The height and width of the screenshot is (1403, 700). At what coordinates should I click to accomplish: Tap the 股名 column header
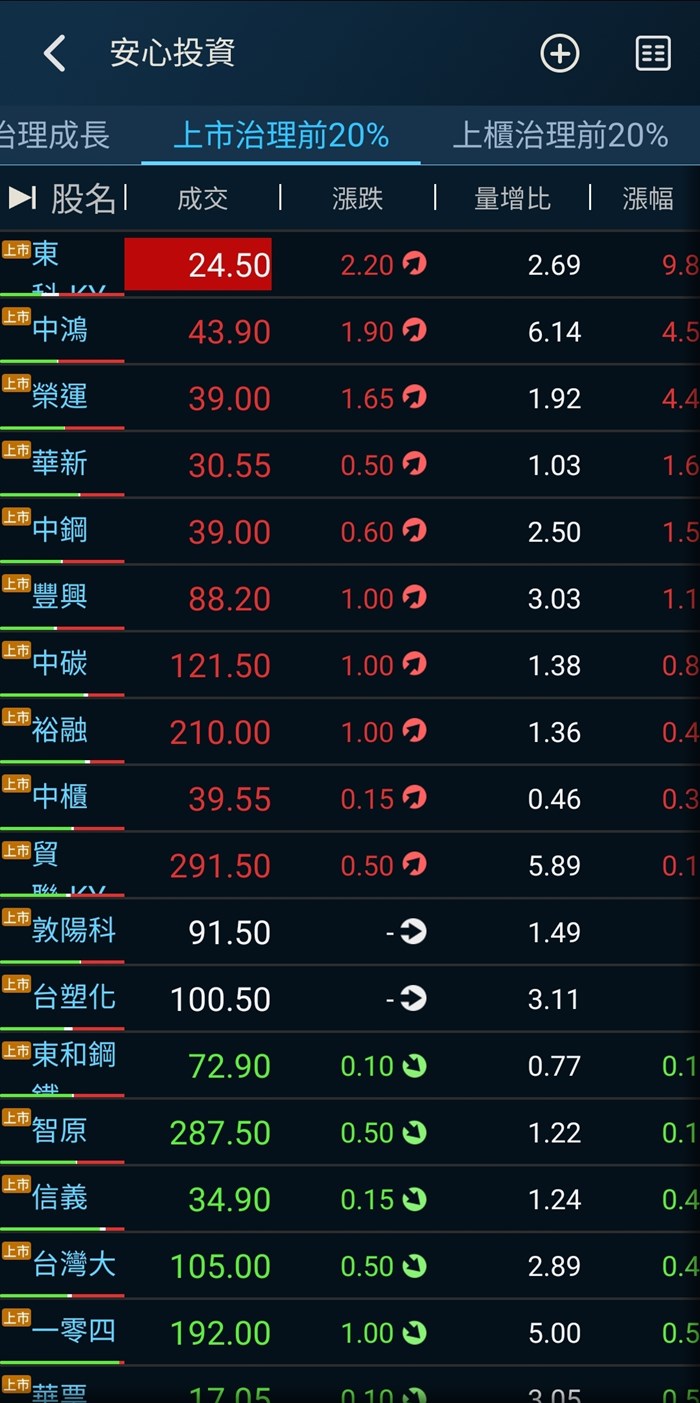click(83, 198)
